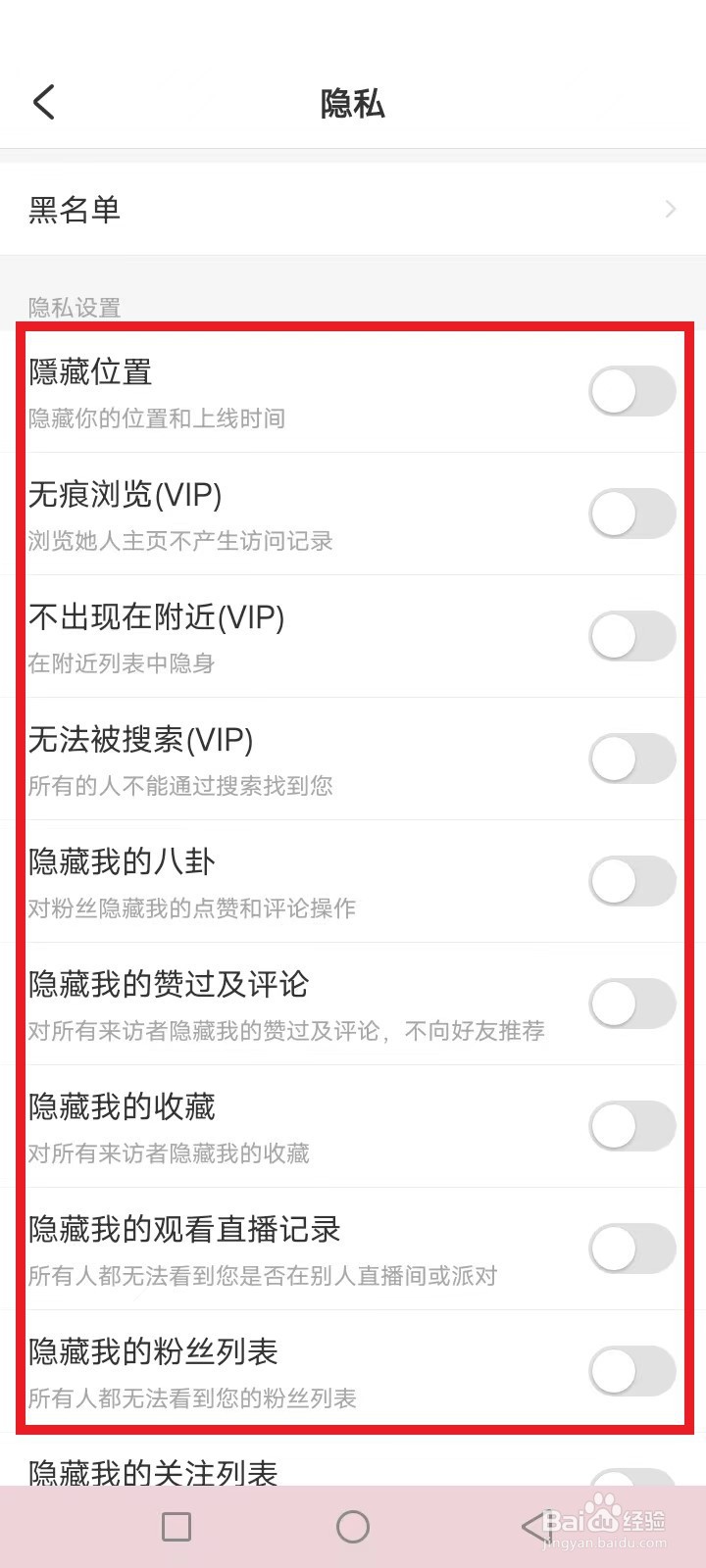Enable 隐藏我的观看直播记录
This screenshot has height=1568, width=706.
point(631,1249)
